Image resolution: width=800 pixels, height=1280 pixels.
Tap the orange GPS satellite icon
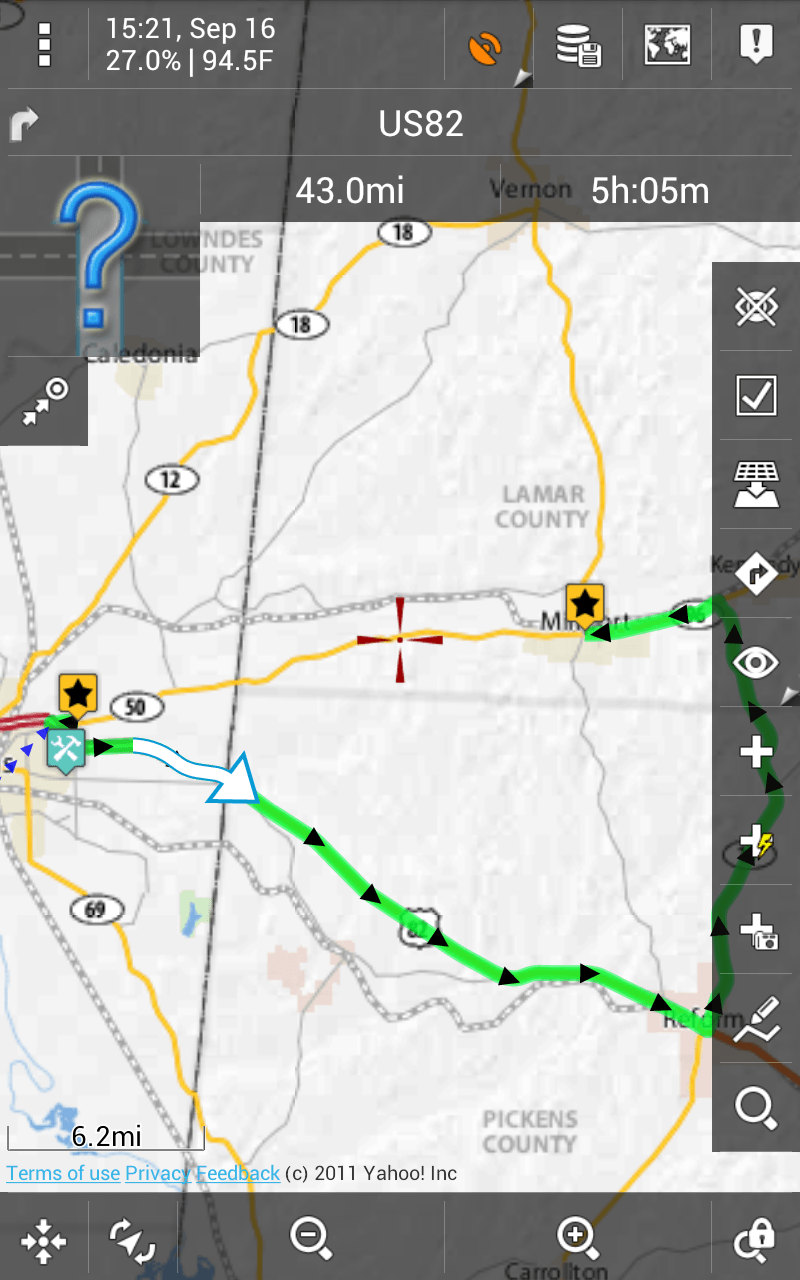tap(487, 46)
